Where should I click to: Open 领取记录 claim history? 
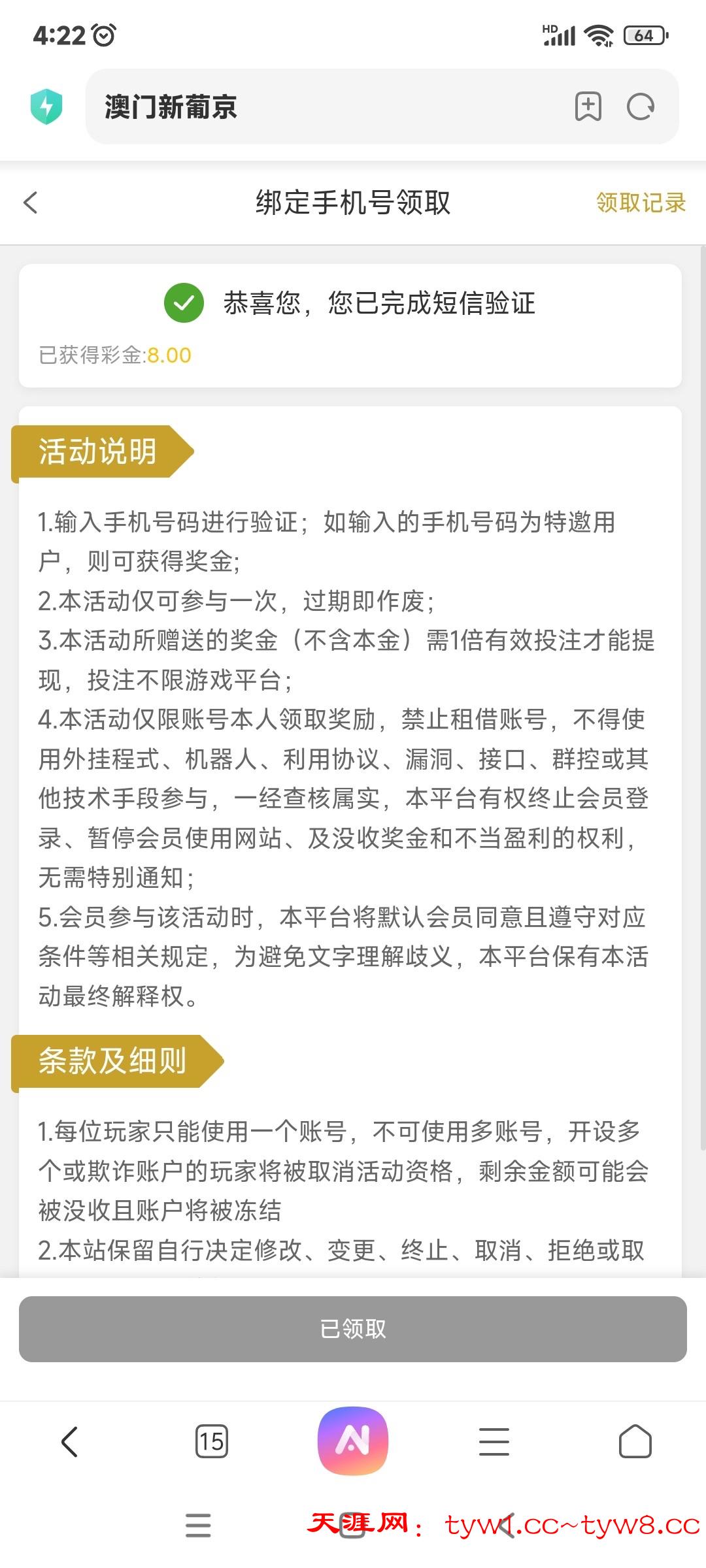tap(640, 203)
